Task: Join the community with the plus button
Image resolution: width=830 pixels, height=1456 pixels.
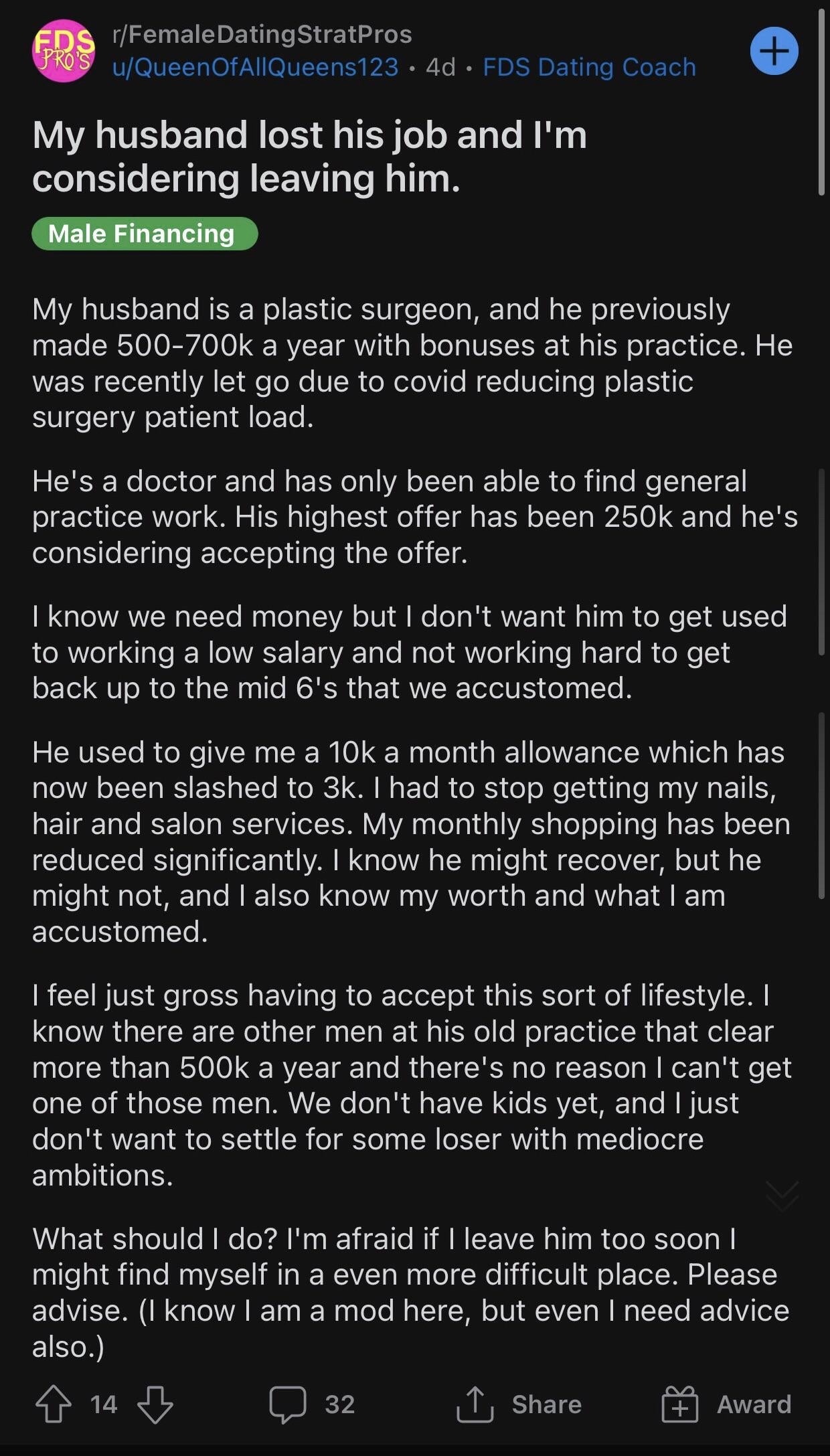Action: (x=774, y=51)
